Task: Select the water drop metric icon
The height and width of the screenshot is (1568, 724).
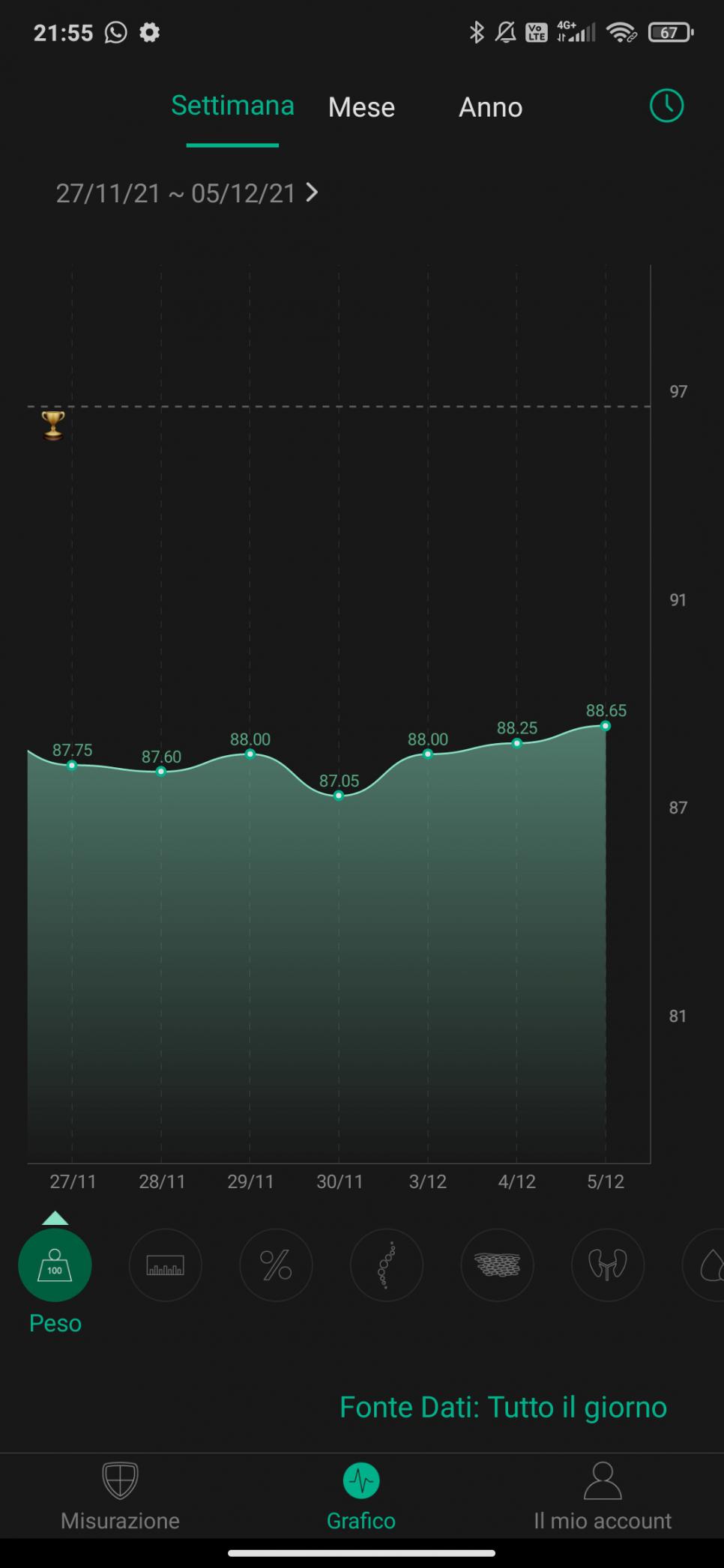Action: 708,1265
